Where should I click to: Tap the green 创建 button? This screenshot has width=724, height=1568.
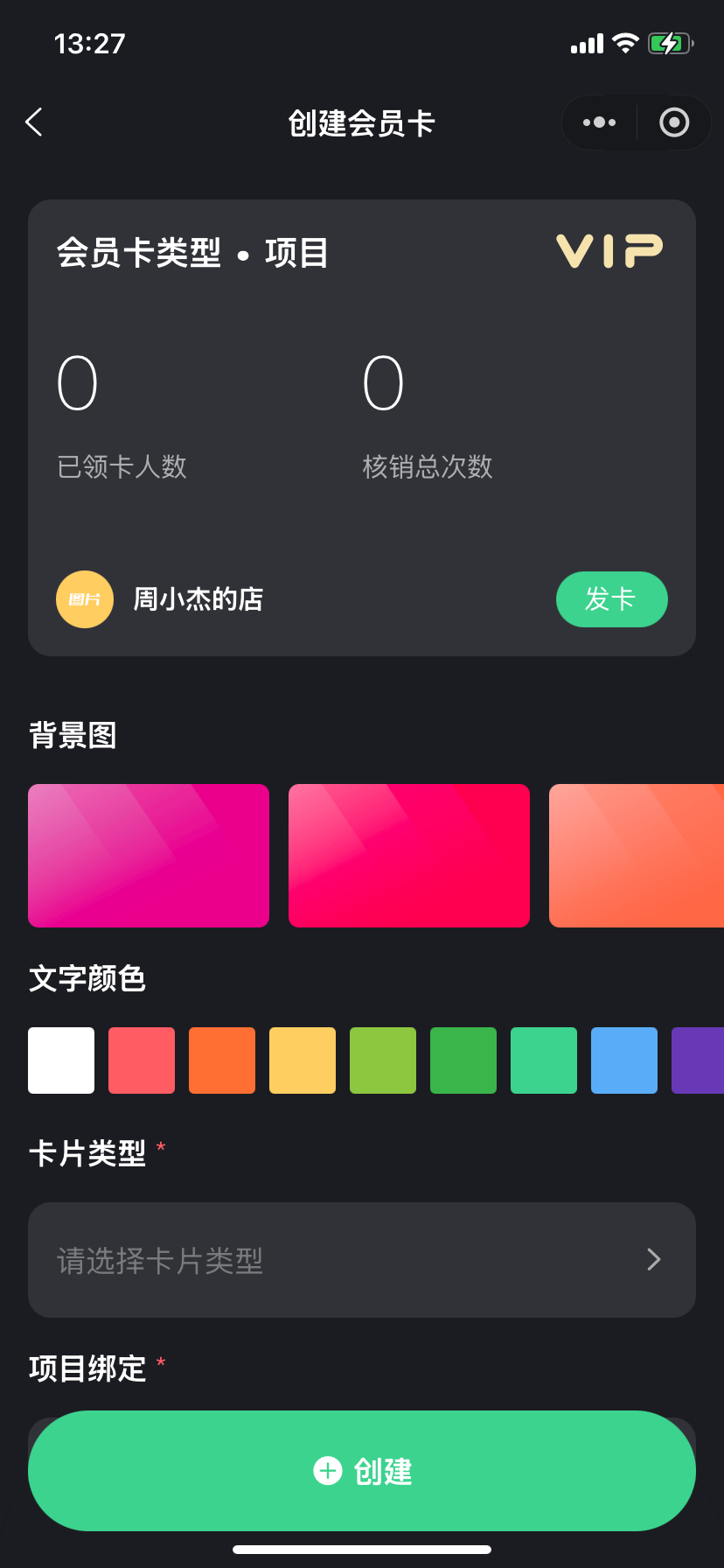click(x=362, y=1471)
